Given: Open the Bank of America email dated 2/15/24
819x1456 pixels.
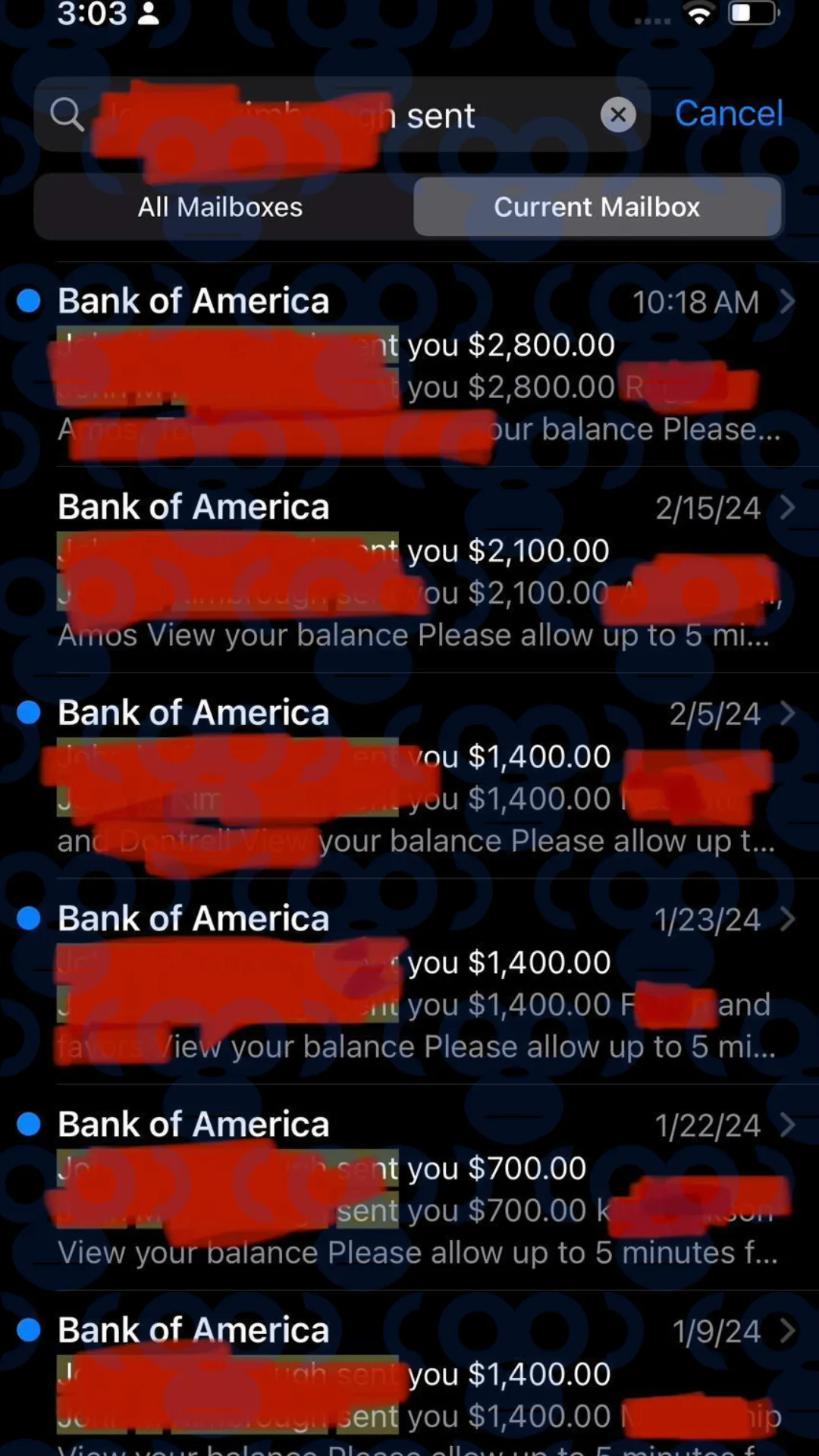Looking at the screenshot, I should (409, 570).
